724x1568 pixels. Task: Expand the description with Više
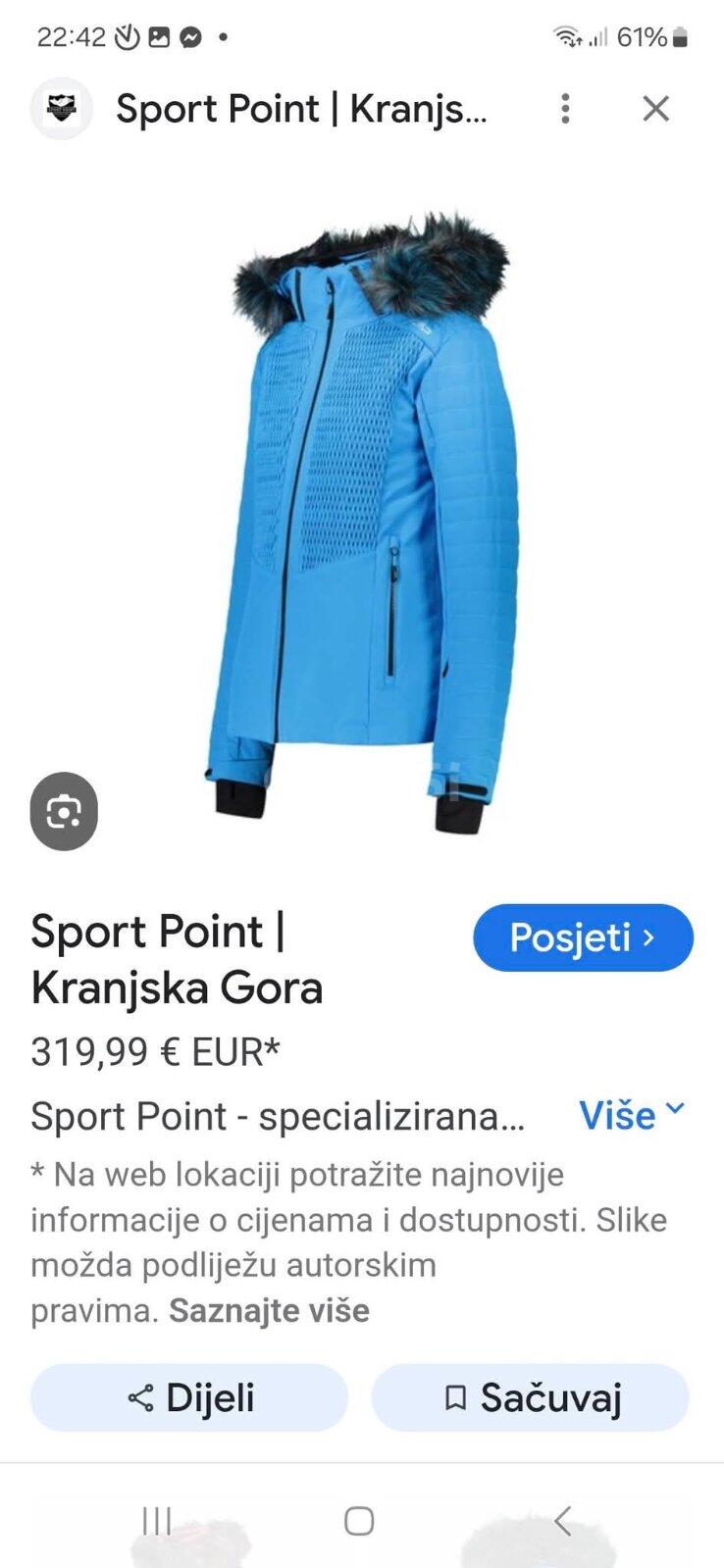click(x=631, y=1115)
